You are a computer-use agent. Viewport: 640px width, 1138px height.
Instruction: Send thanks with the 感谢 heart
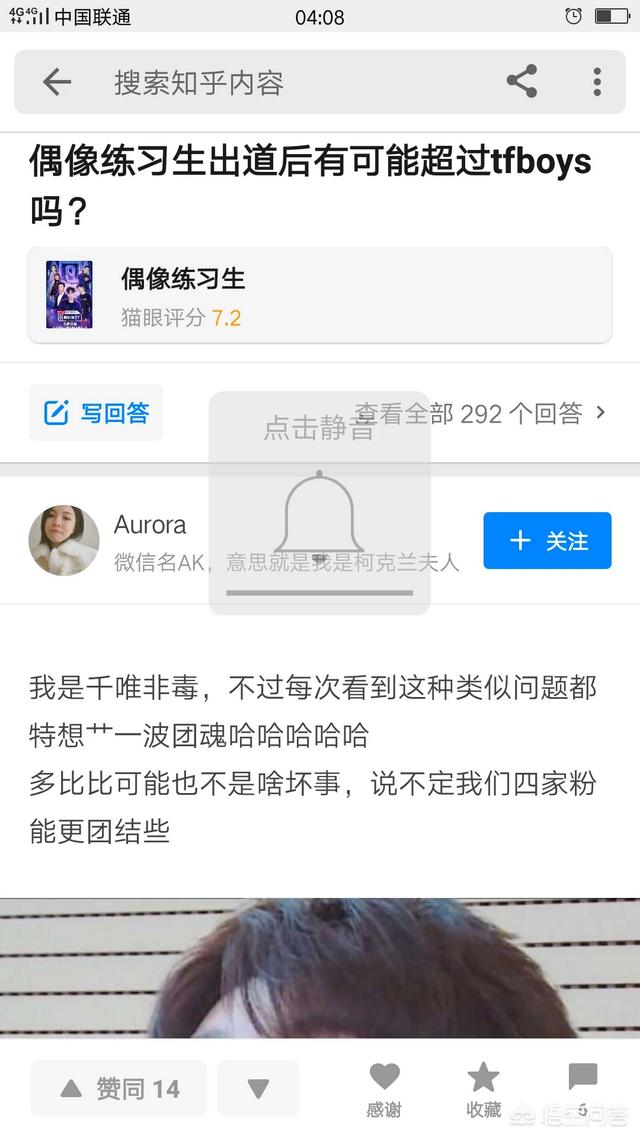tap(384, 1088)
